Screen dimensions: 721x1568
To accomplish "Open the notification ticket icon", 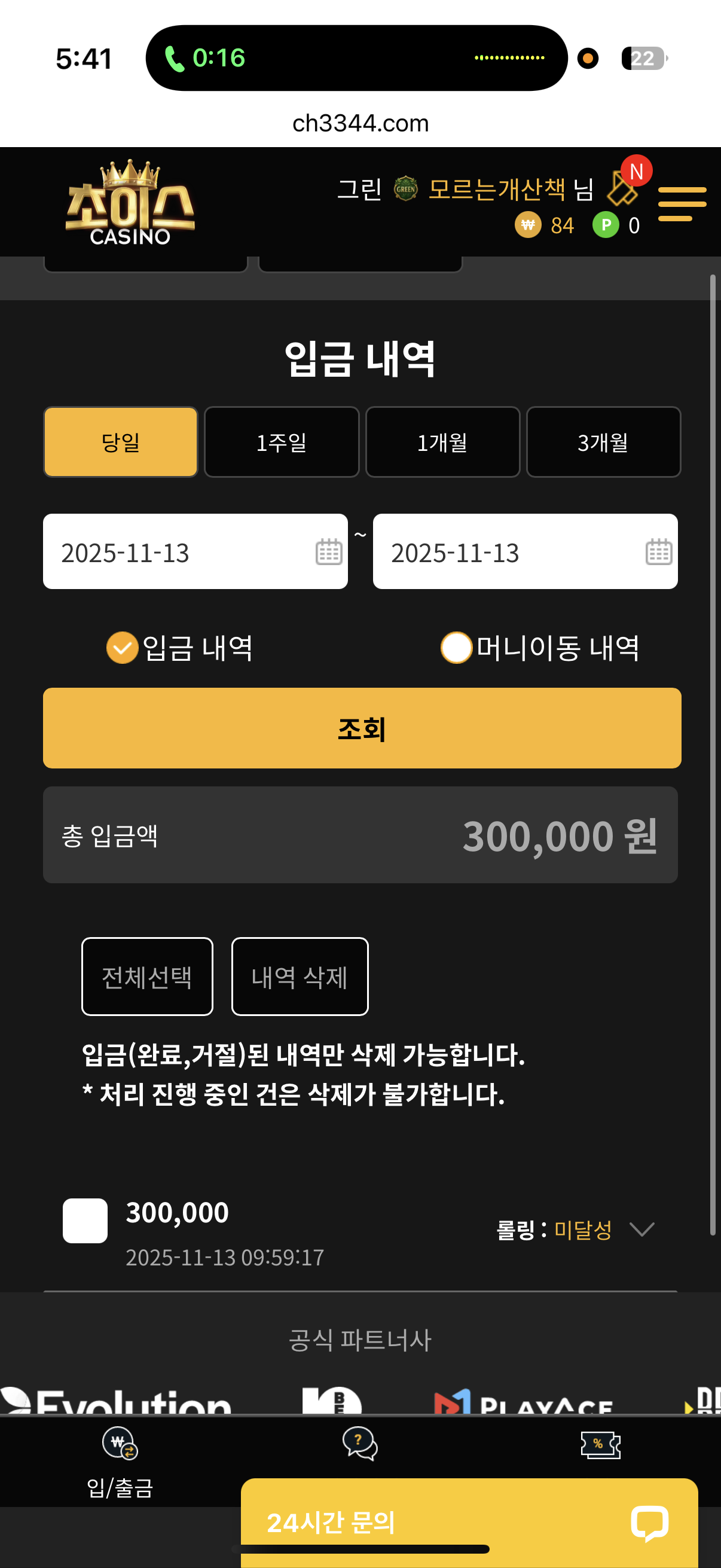I will (x=623, y=189).
